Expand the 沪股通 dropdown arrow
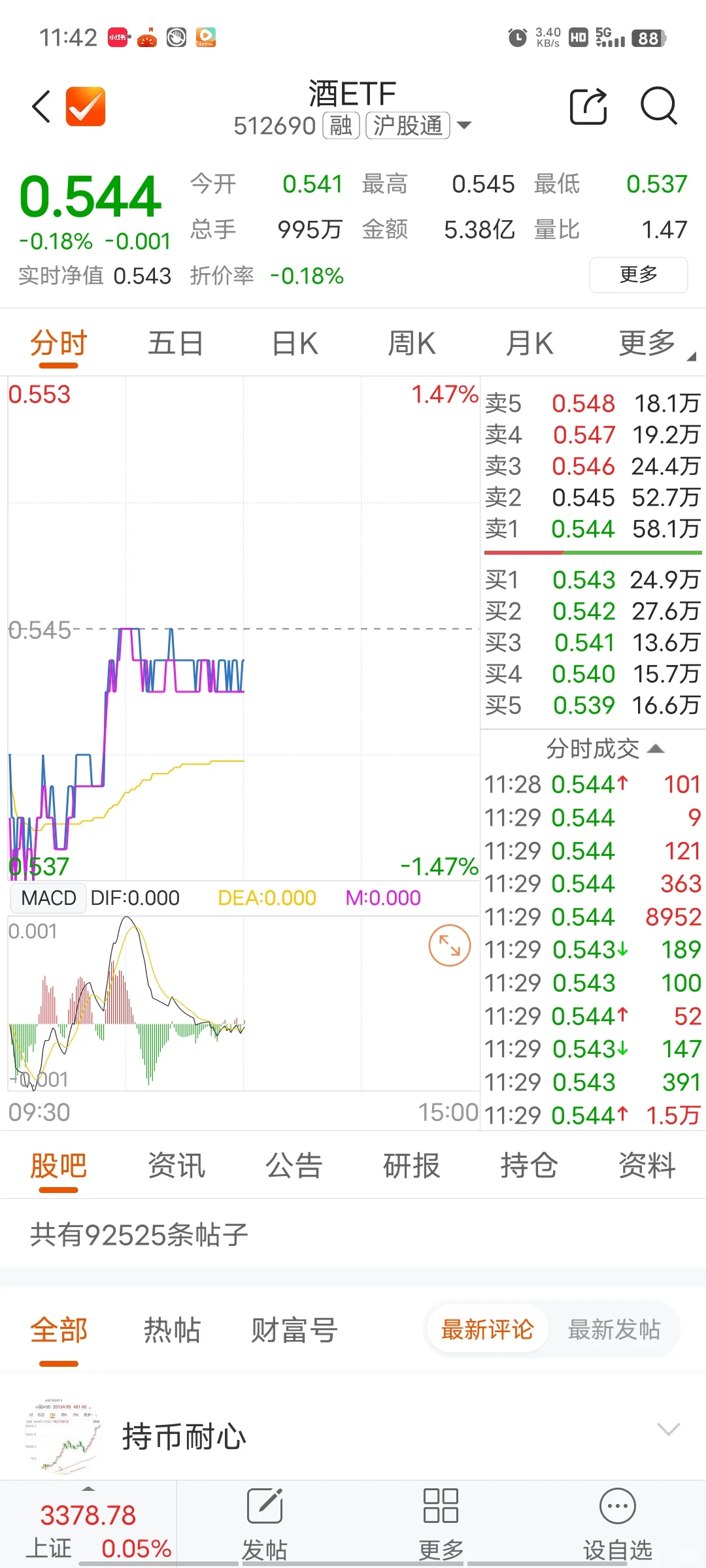This screenshot has width=706, height=1568. pos(463,125)
